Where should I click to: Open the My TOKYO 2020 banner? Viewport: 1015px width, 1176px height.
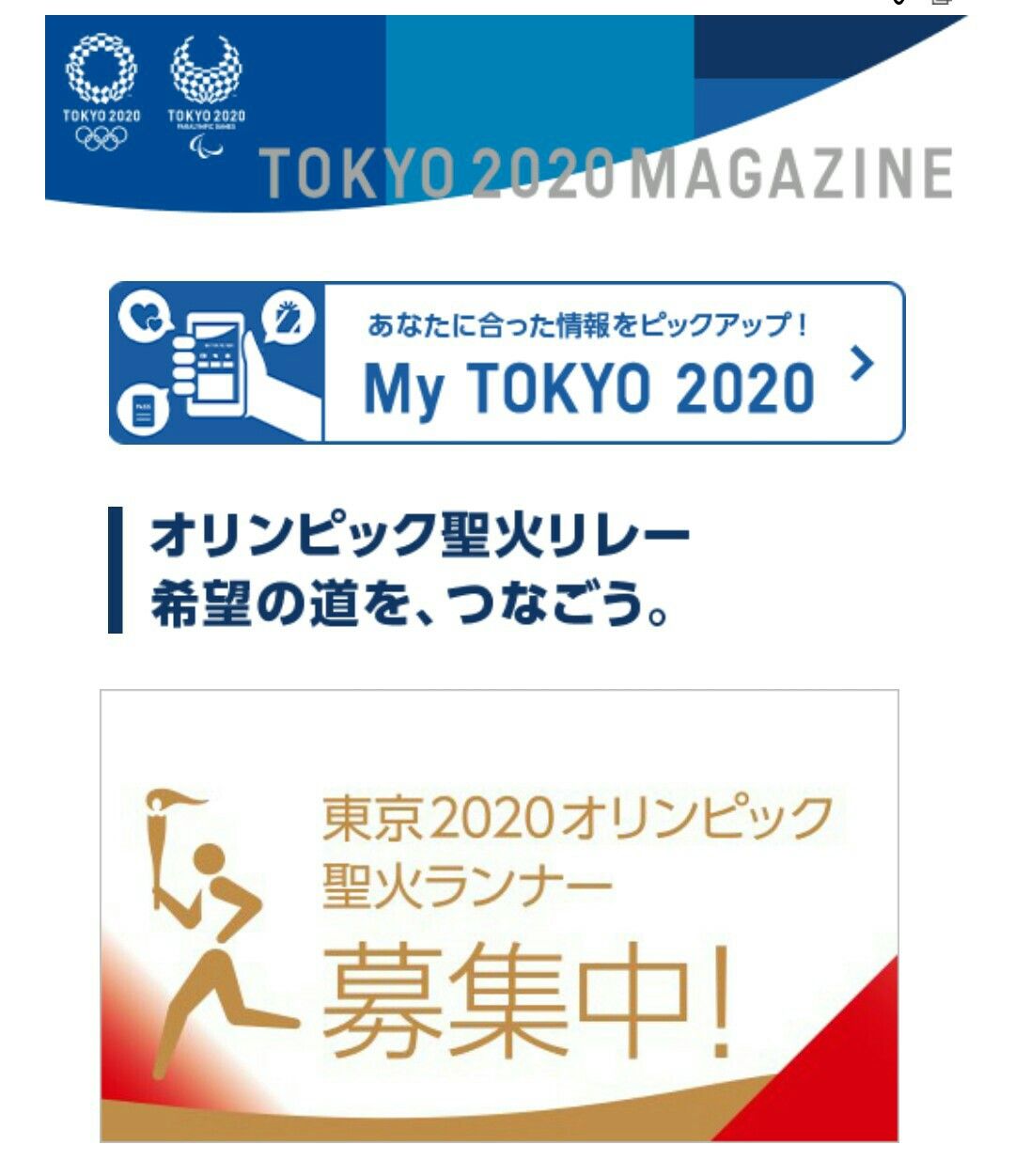click(507, 363)
